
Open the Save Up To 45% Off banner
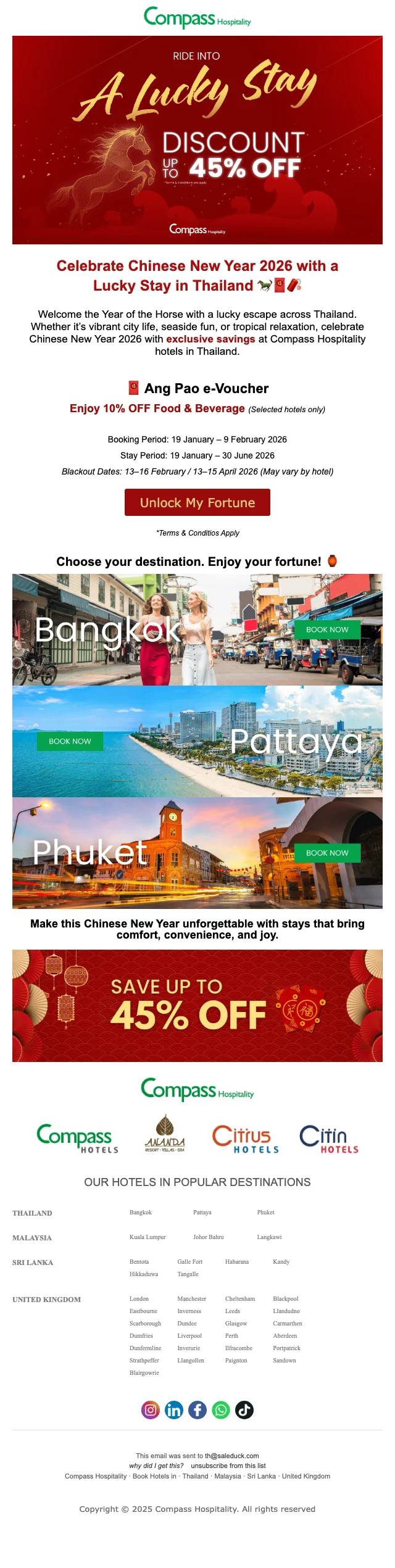(x=197, y=1005)
